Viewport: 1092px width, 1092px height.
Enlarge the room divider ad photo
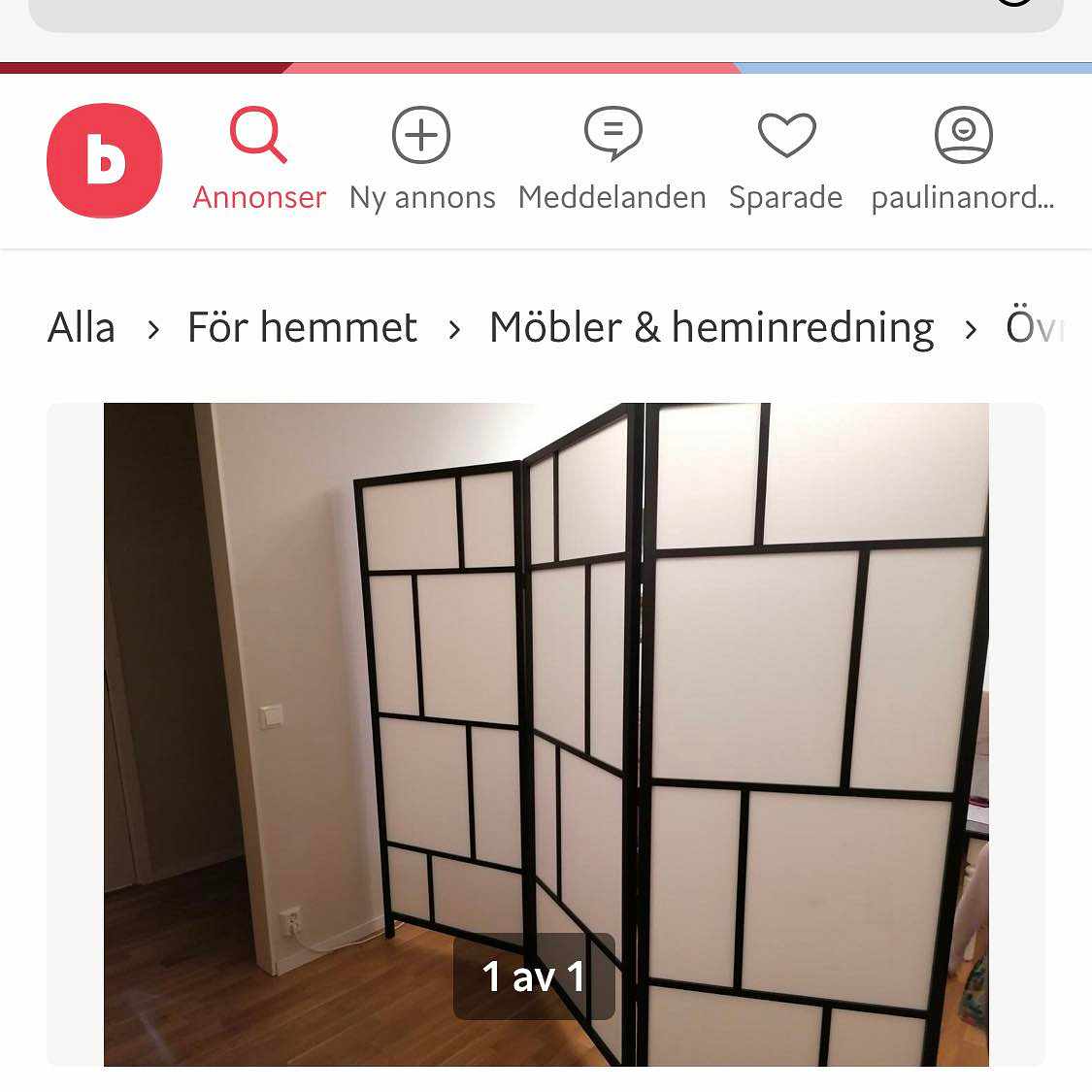[546, 679]
